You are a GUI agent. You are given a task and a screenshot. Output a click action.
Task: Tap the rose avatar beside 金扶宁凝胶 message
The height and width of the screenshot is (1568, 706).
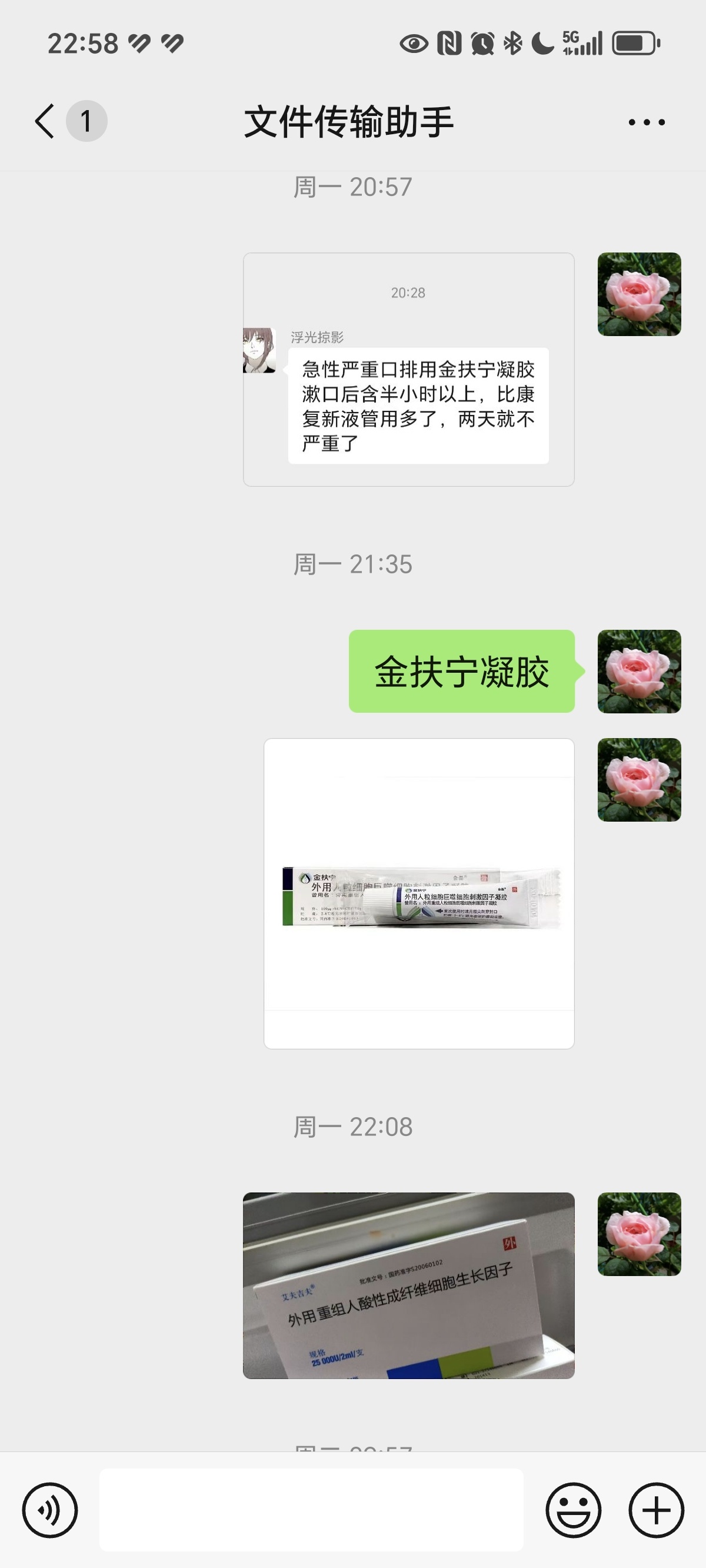coord(639,672)
